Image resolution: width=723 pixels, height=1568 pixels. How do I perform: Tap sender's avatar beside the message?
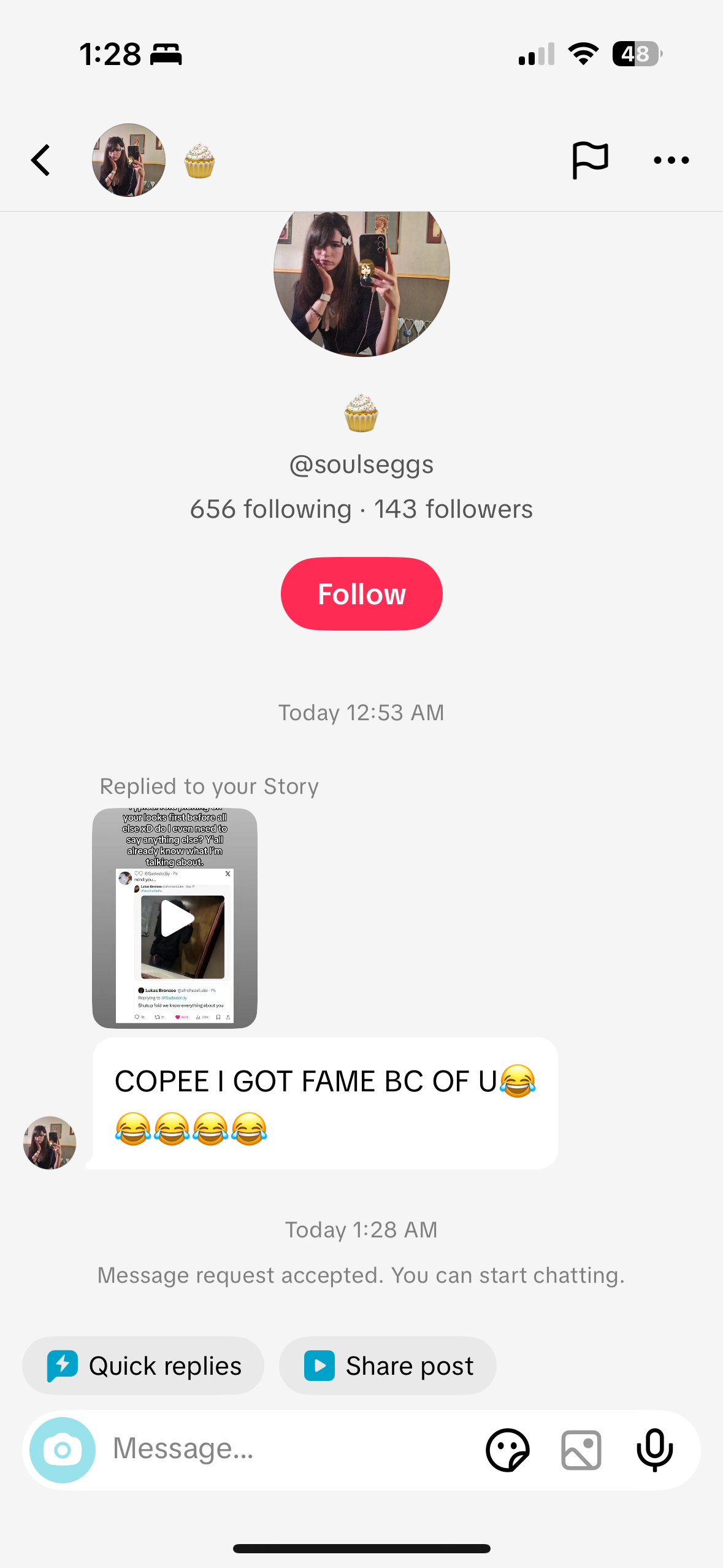[50, 1142]
